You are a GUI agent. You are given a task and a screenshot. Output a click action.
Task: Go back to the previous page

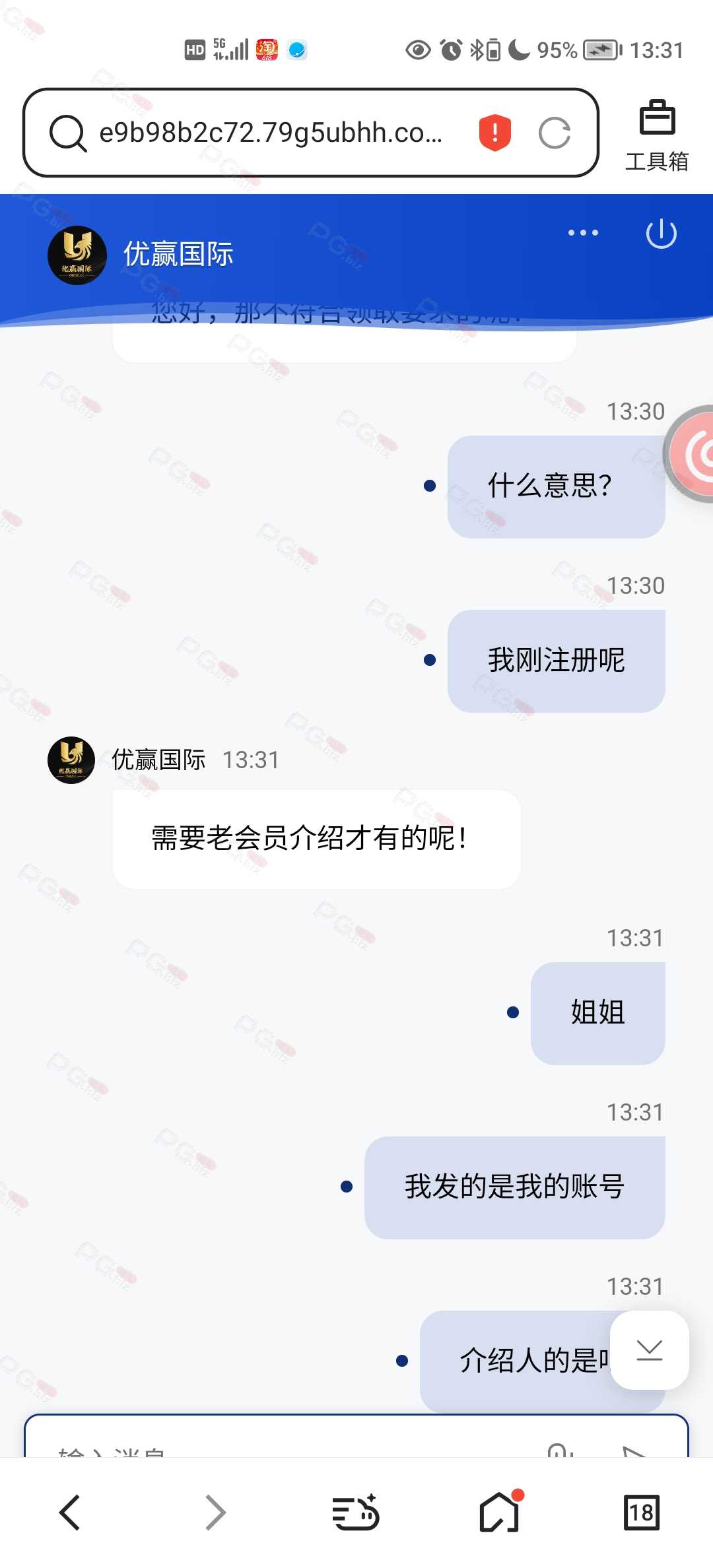[x=70, y=1512]
